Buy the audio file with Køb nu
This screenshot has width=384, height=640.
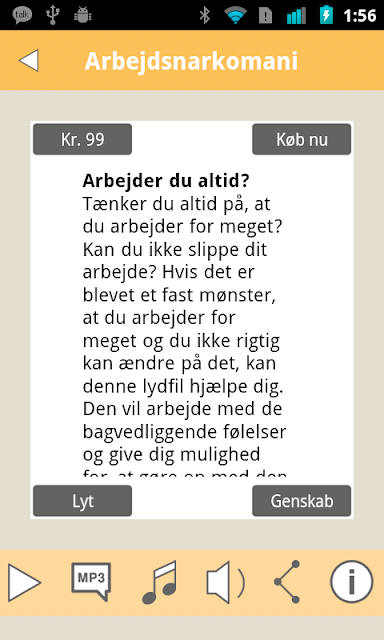click(302, 139)
